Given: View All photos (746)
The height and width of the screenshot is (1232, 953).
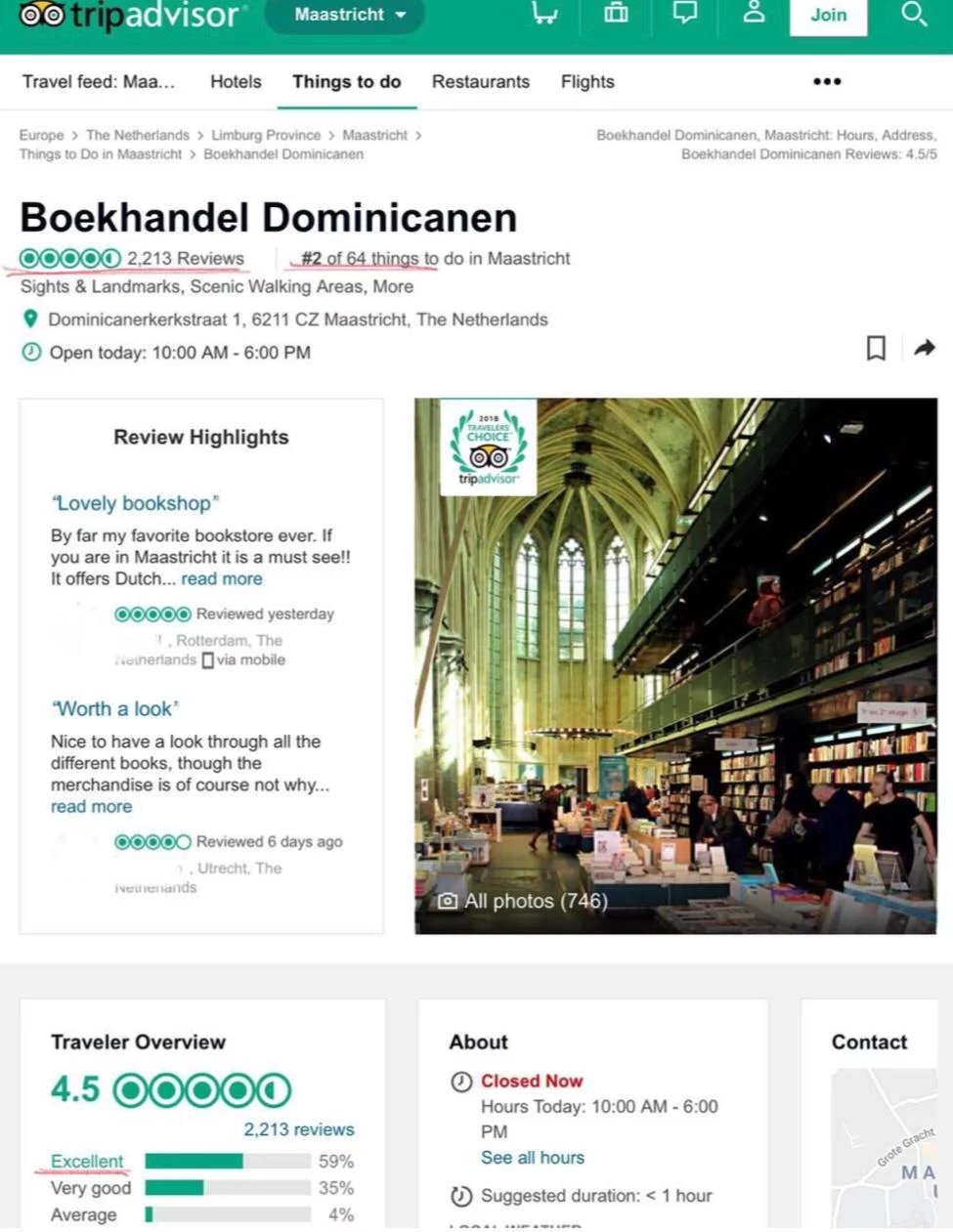Looking at the screenshot, I should pyautogui.click(x=535, y=901).
